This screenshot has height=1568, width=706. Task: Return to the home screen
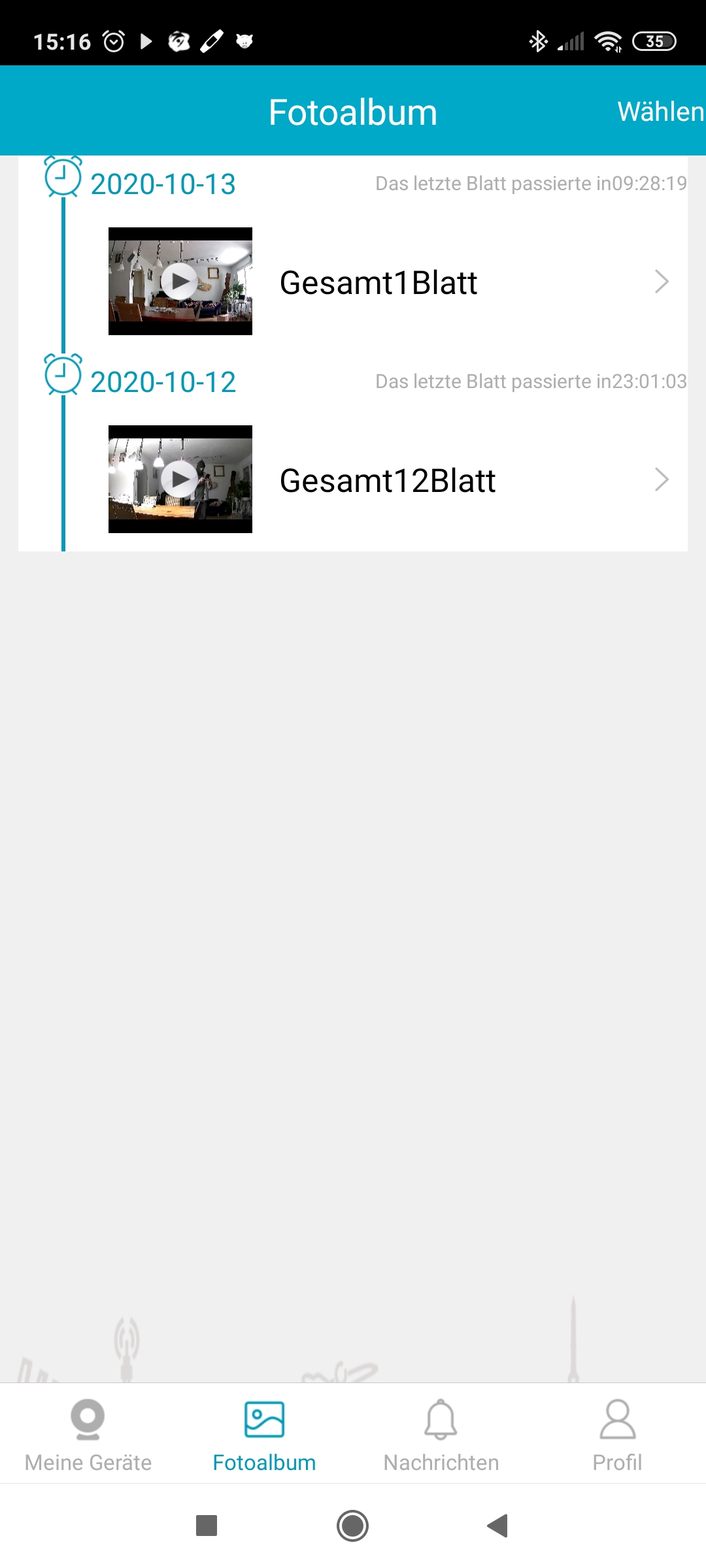pyautogui.click(x=353, y=1526)
